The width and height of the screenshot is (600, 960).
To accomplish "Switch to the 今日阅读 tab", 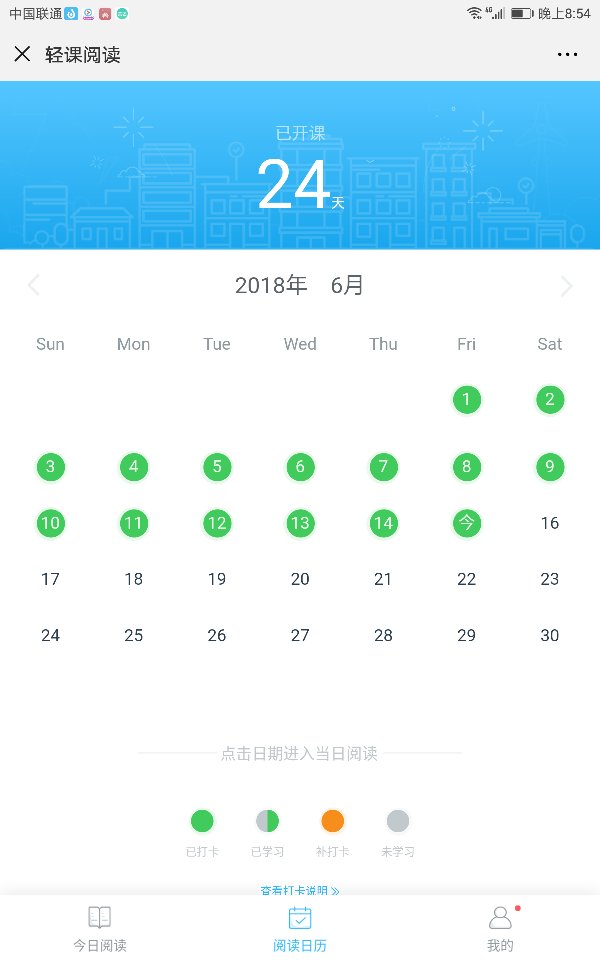I will (x=100, y=929).
